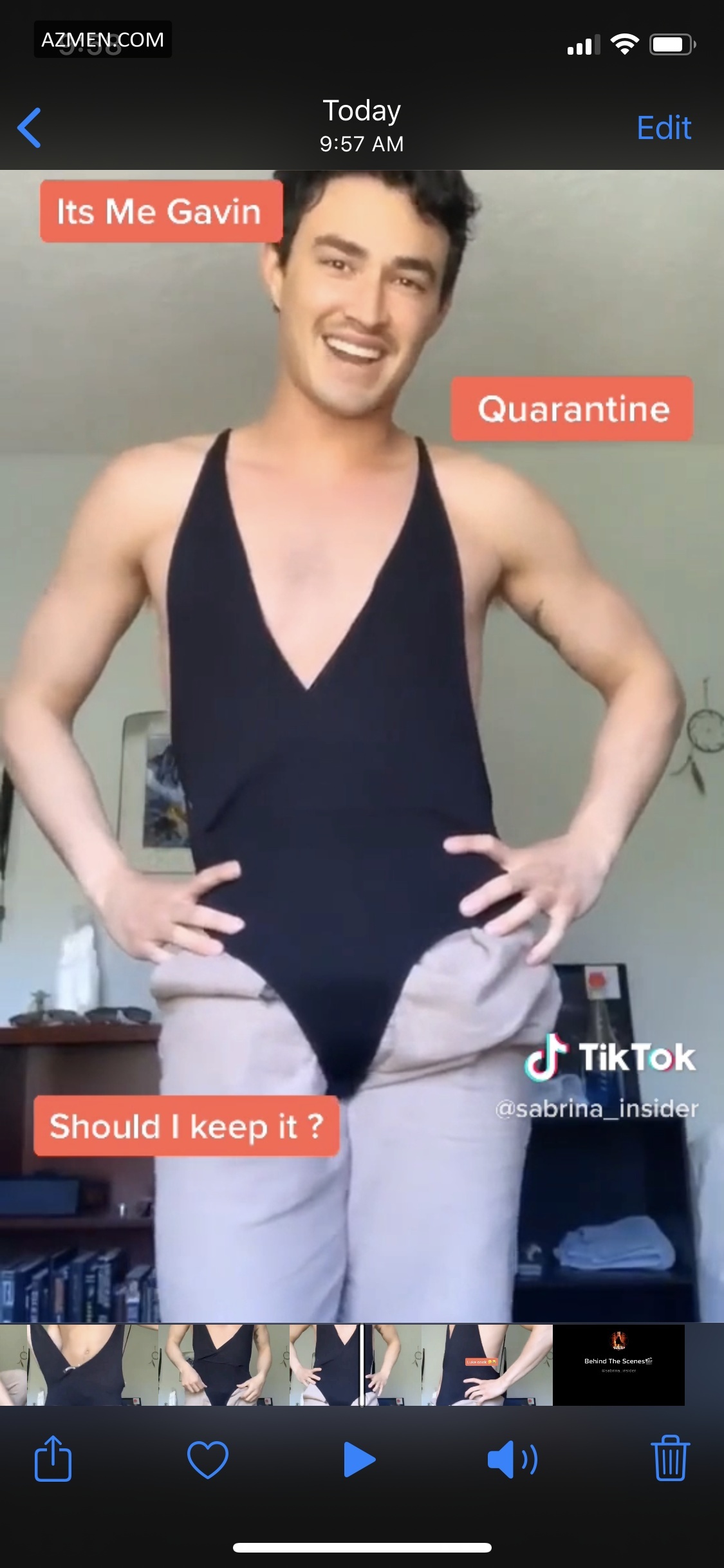The width and height of the screenshot is (724, 1568).
Task: Open the Edit mode for this video
Action: pyautogui.click(x=664, y=127)
